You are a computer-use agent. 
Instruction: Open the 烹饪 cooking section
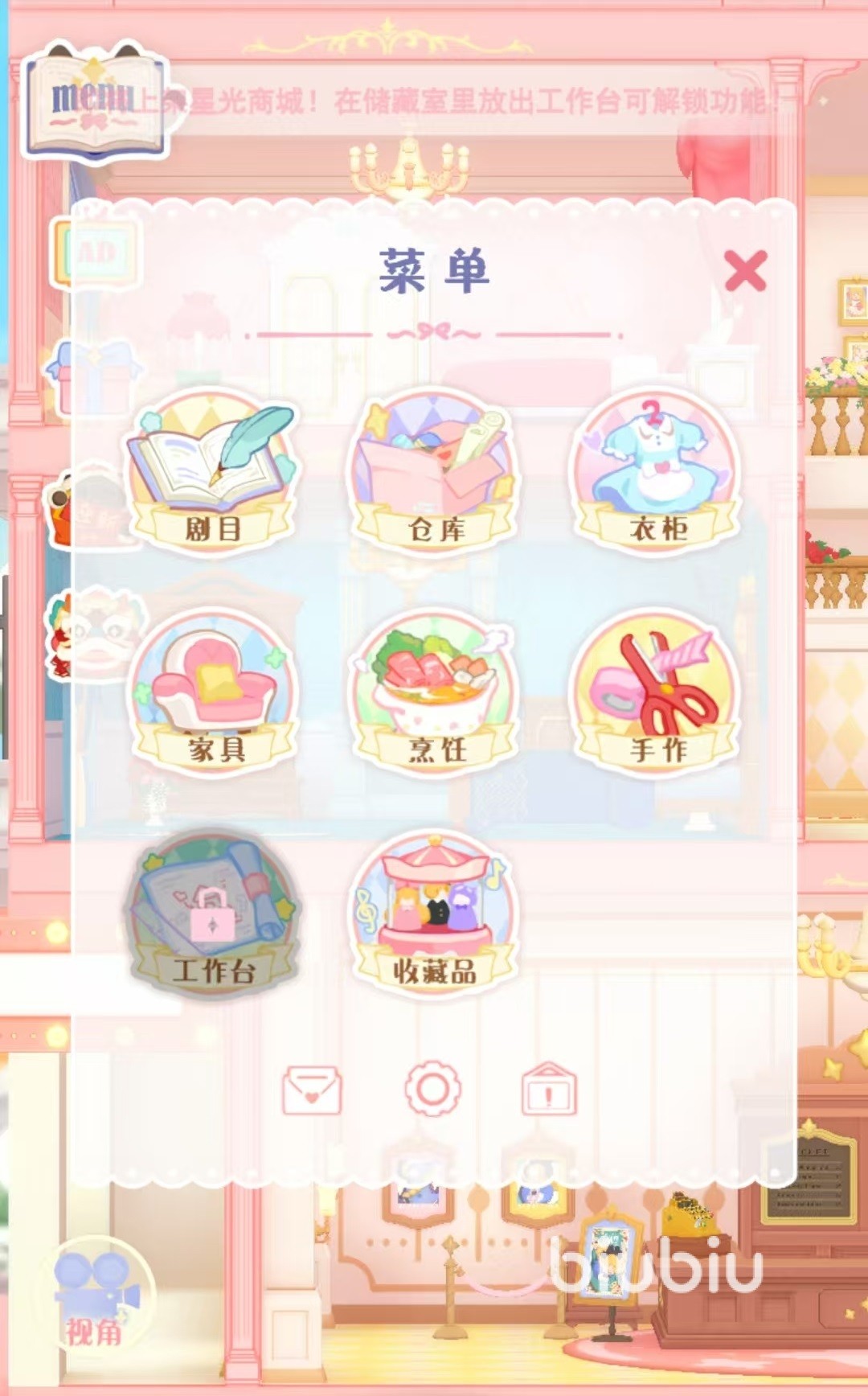tap(435, 692)
